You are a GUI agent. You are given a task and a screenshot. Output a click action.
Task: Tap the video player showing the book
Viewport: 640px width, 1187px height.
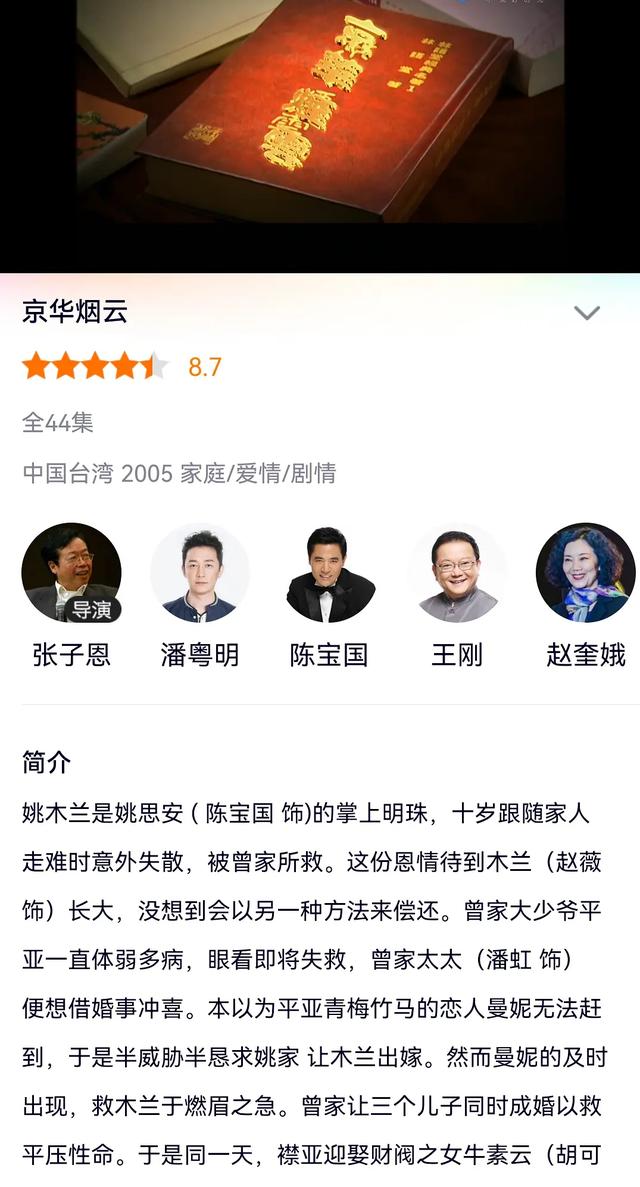click(320, 136)
